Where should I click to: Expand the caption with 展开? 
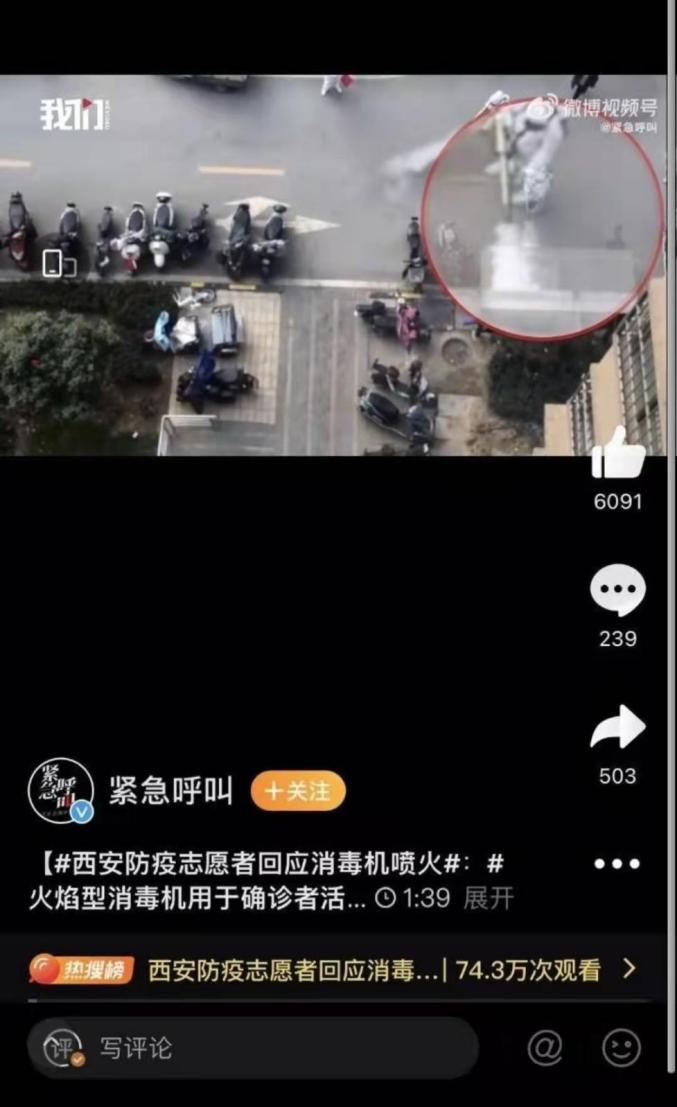tap(488, 898)
